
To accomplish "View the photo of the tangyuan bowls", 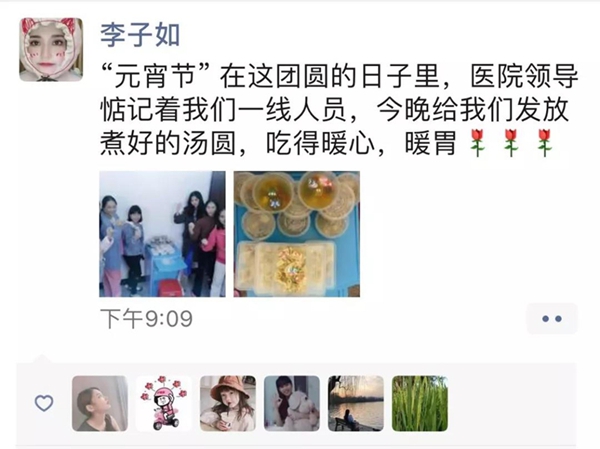I will click(296, 234).
